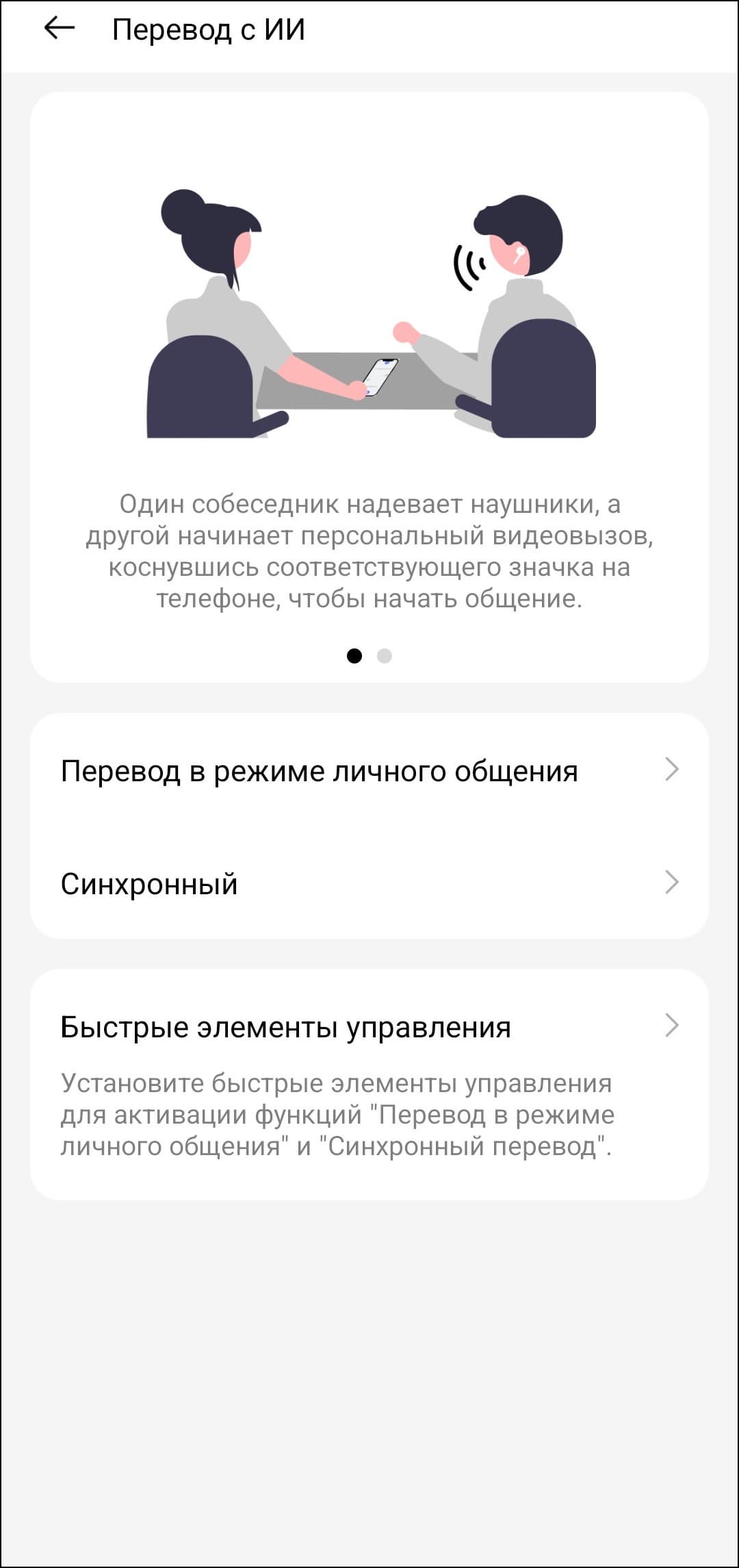Open Быстрые элементы управления settings
This screenshot has width=739, height=1568.
(369, 1027)
